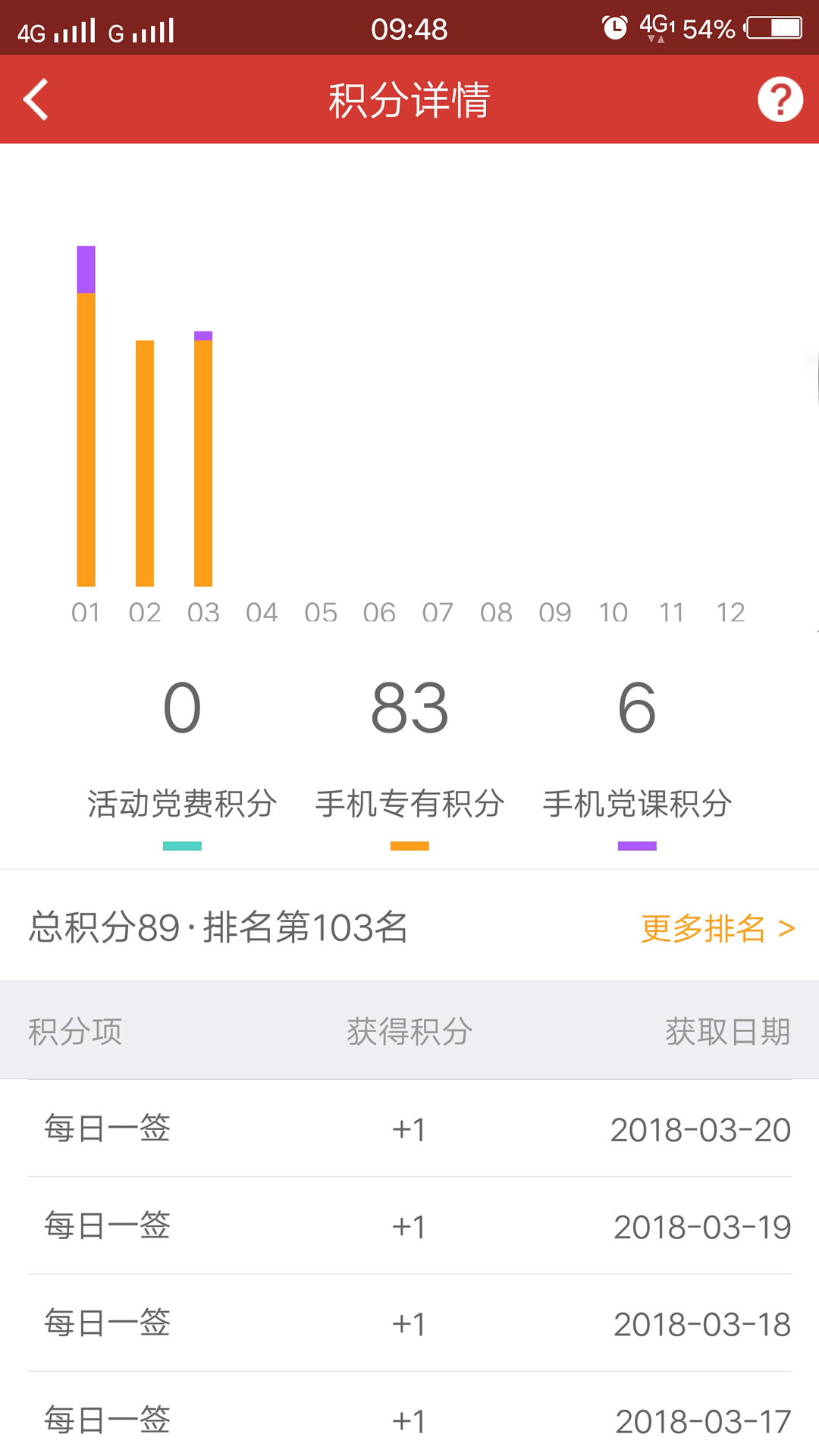Tap the 积分项 header label
The height and width of the screenshot is (1456, 819).
[75, 1030]
